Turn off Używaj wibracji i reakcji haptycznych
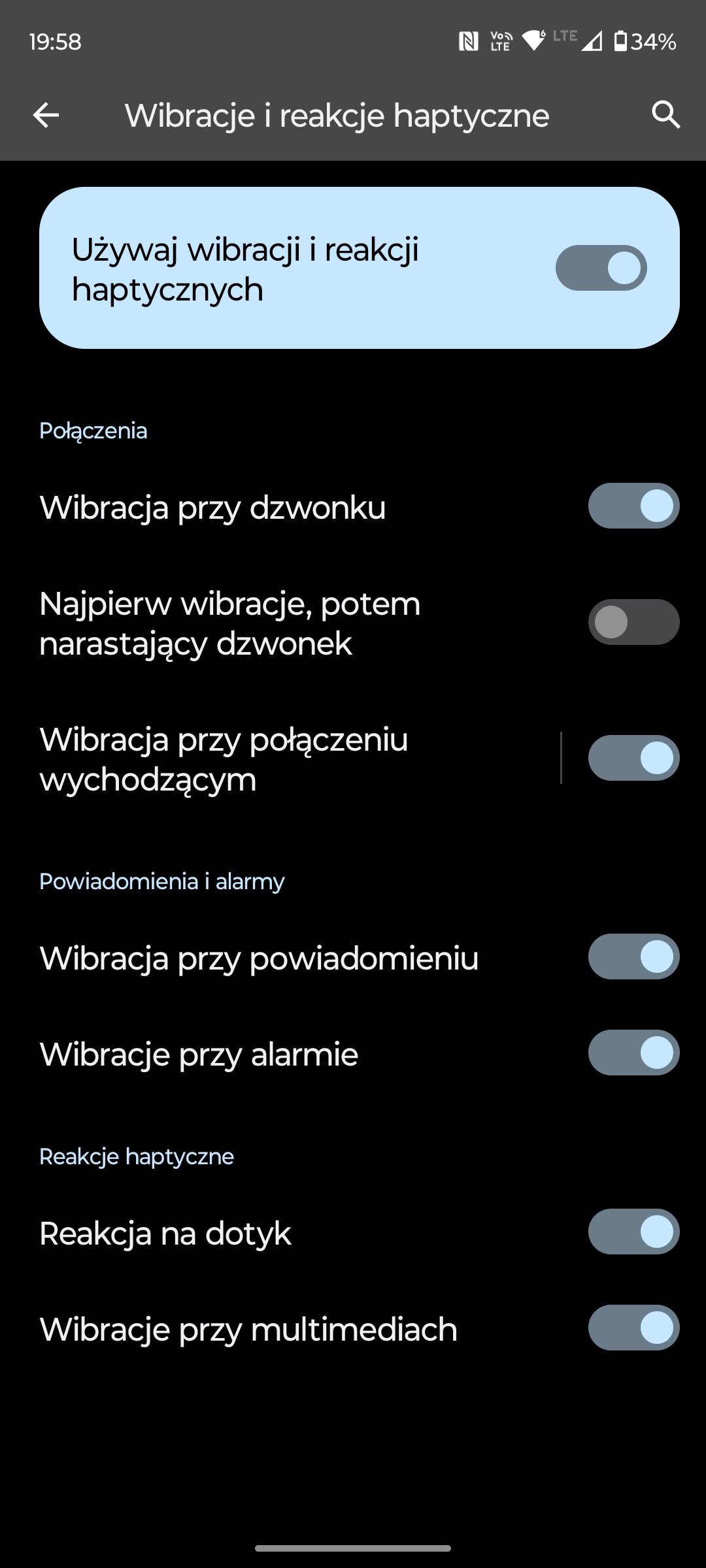The height and width of the screenshot is (1568, 706). point(601,268)
